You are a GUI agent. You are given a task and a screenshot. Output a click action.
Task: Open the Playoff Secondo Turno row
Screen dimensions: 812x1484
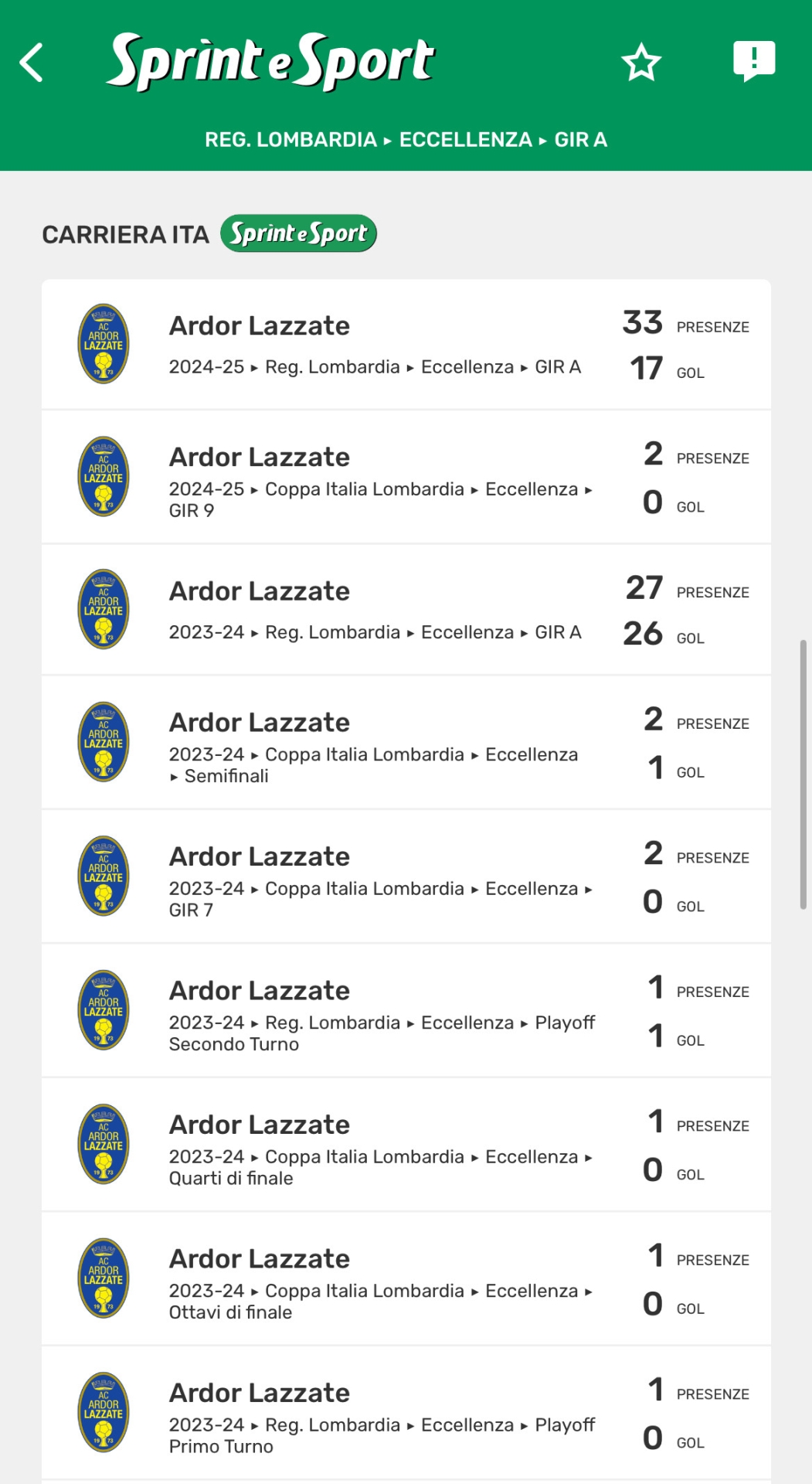406,1011
